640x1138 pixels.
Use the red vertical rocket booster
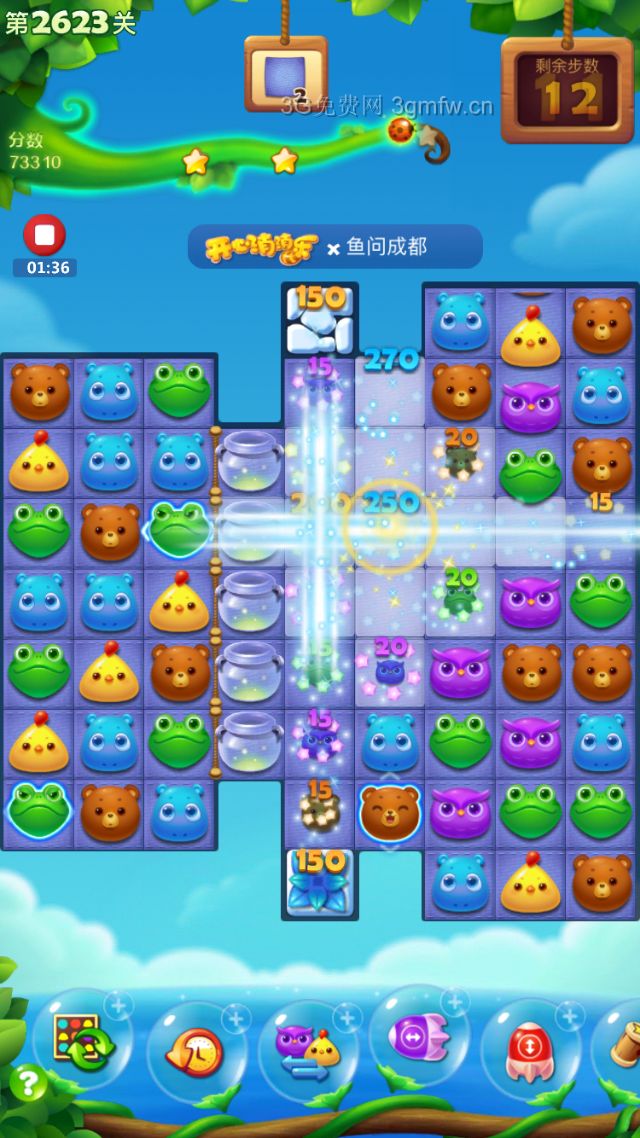click(x=531, y=1050)
